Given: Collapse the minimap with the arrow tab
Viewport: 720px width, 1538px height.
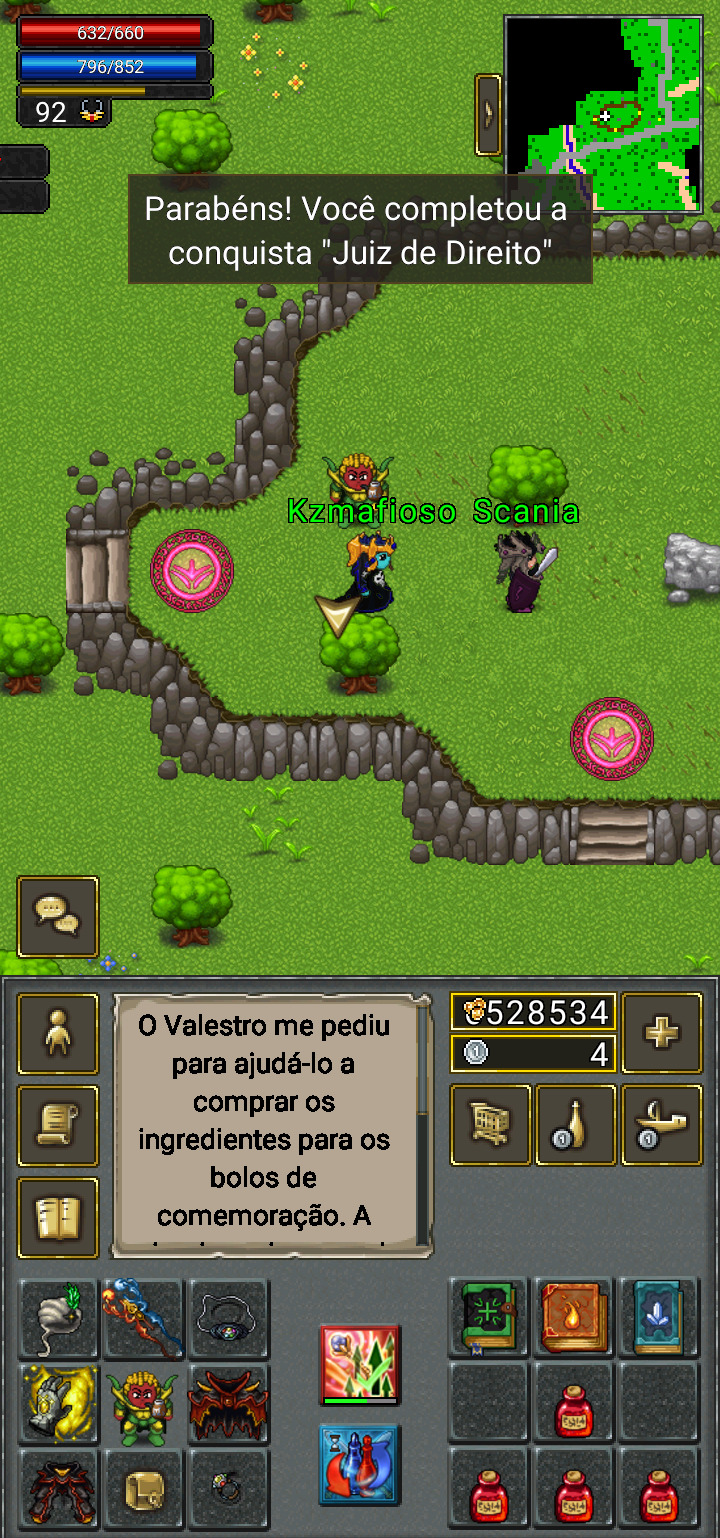Looking at the screenshot, I should (488, 115).
